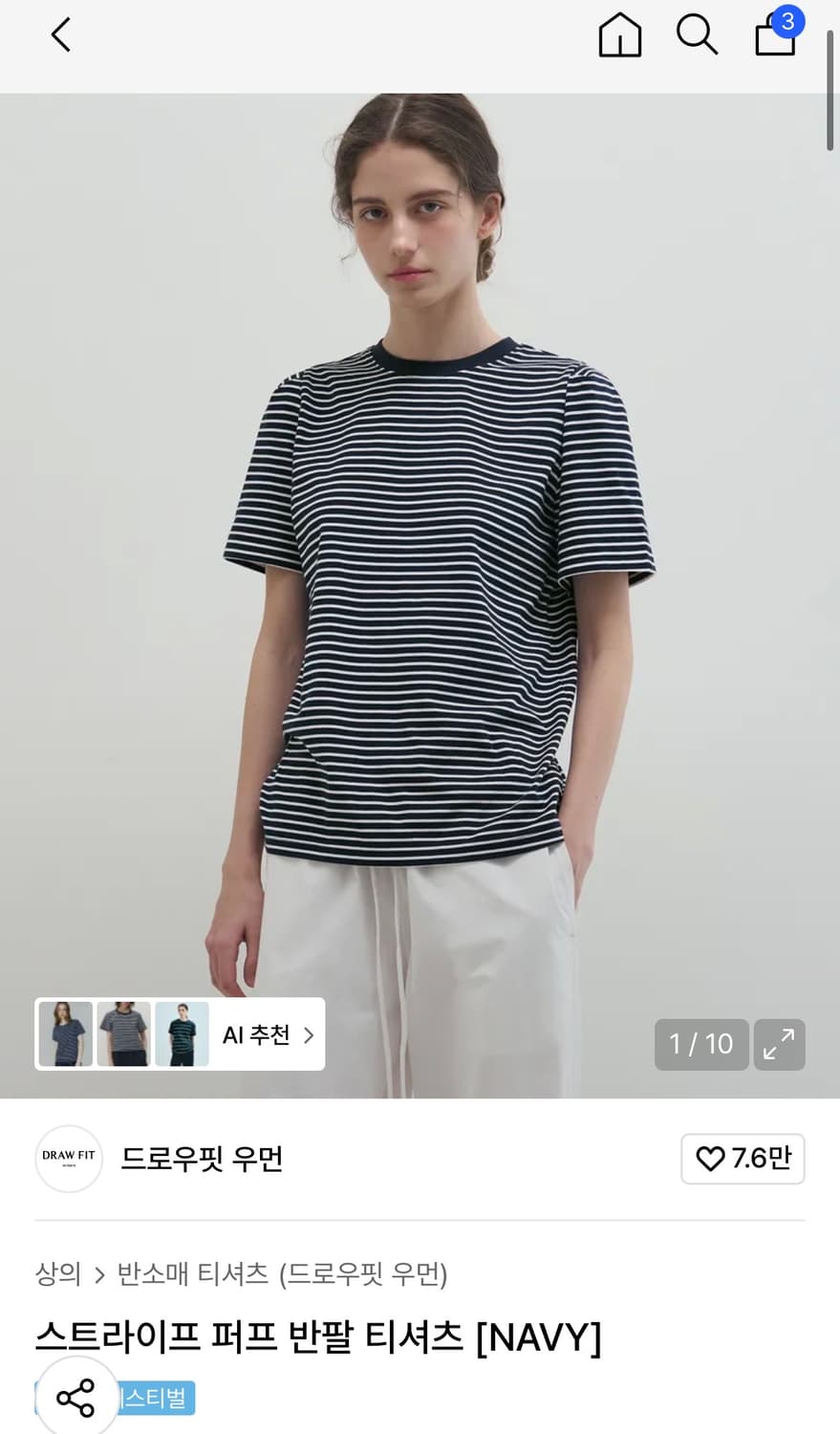The image size is (840, 1434).
Task: Expand the product image to fullscreen
Action: coord(780,1045)
